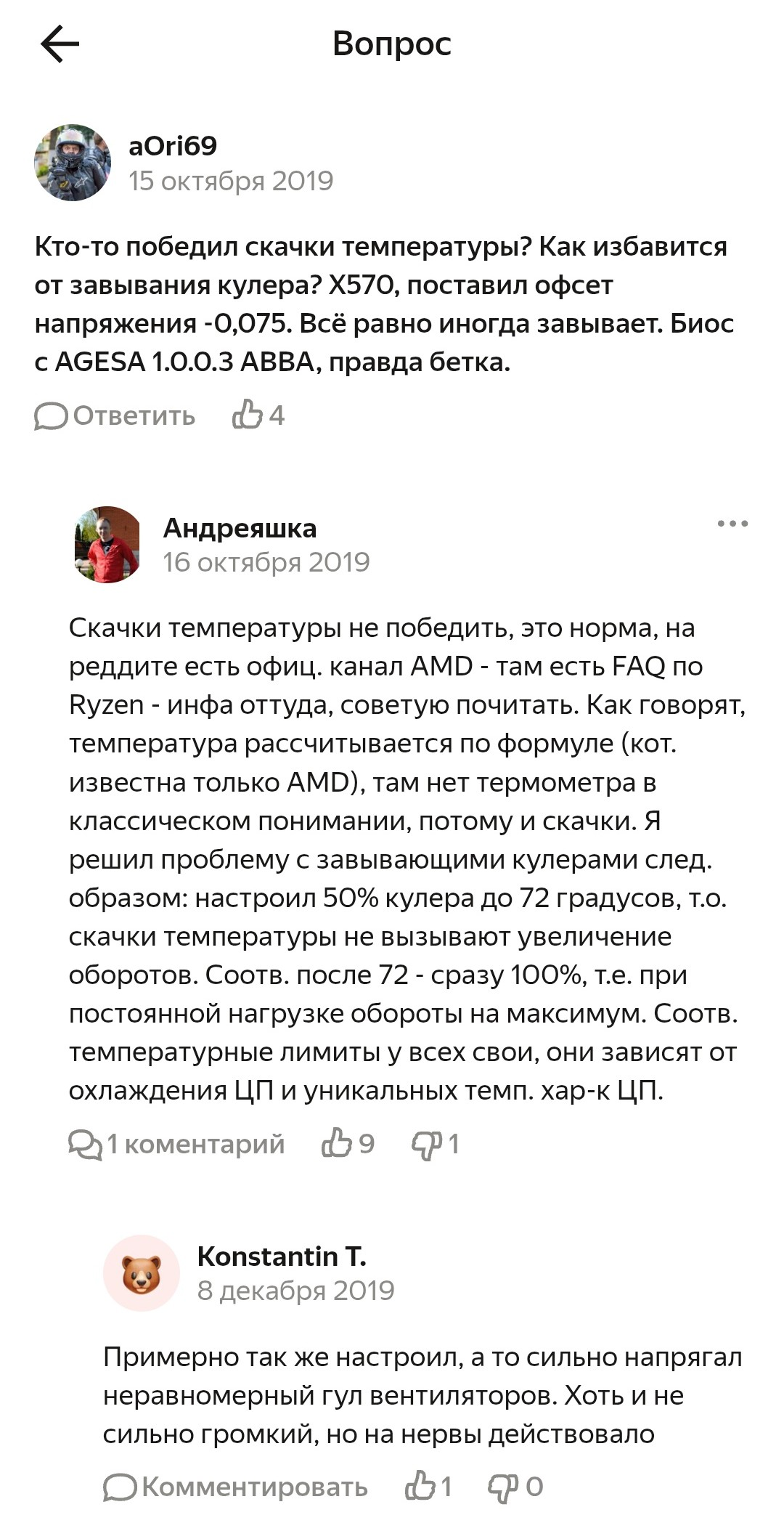Tap Ответить under aOri69's question

point(115,415)
